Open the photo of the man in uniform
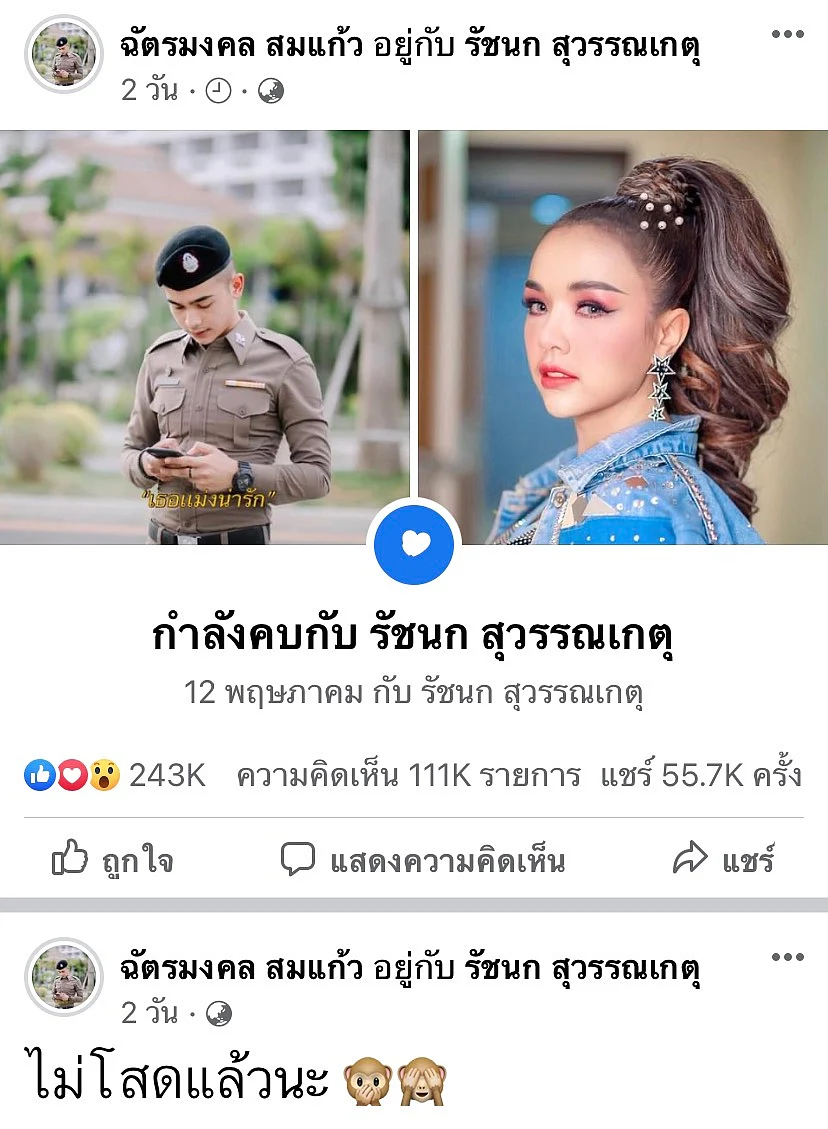Viewport: 828px width, 1129px height. coord(205,337)
